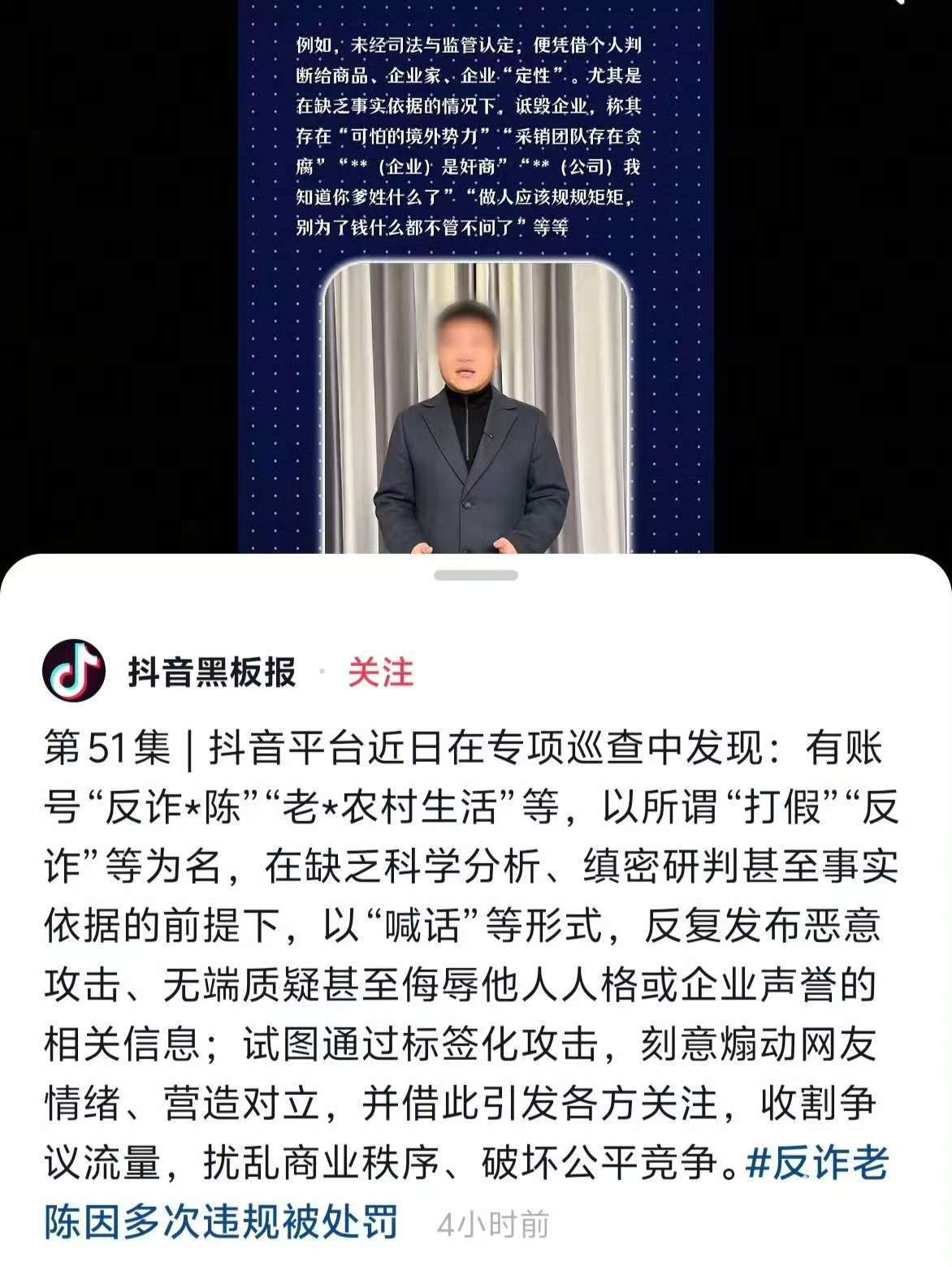Tap the sheet's drag handle bar
The image size is (952, 1267).
click(x=475, y=576)
